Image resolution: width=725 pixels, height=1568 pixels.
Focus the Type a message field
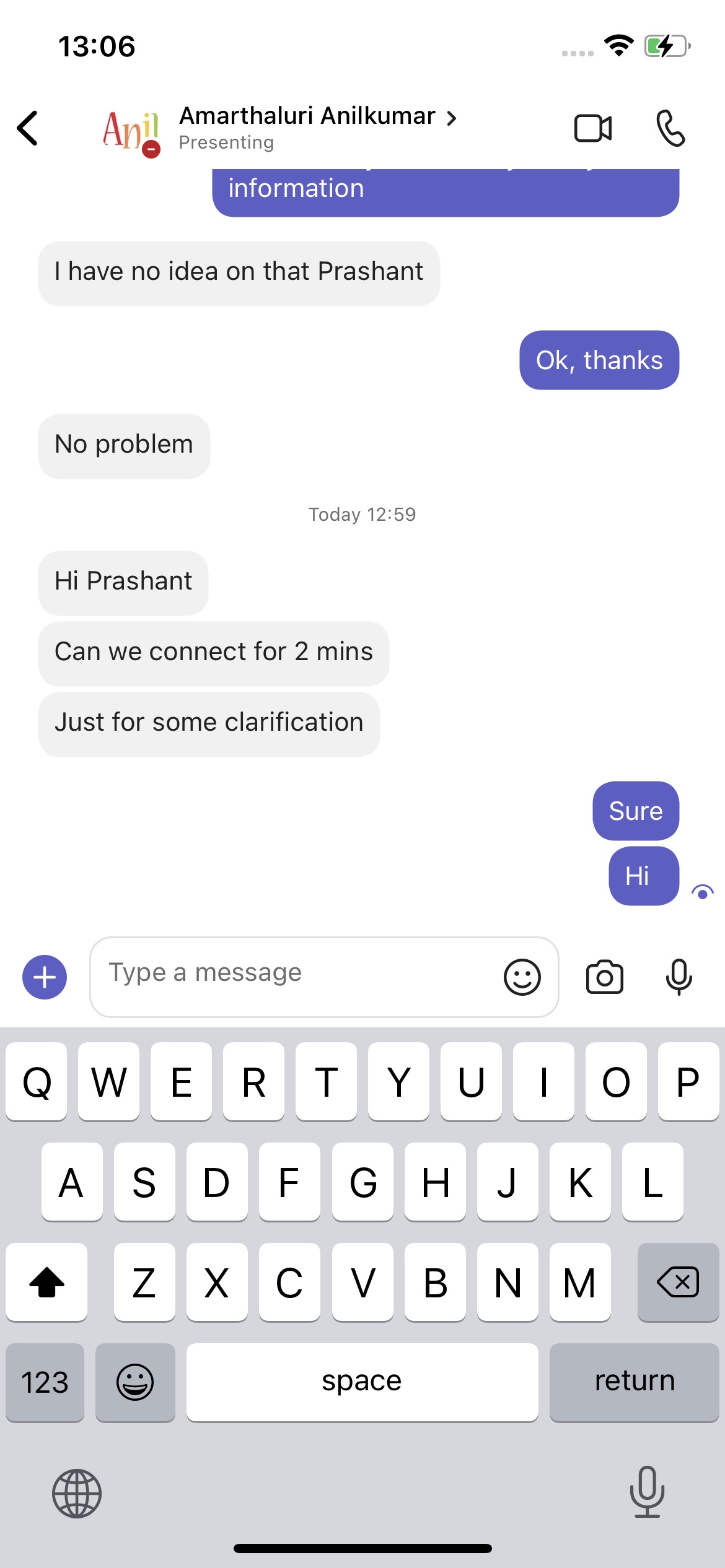click(x=297, y=973)
